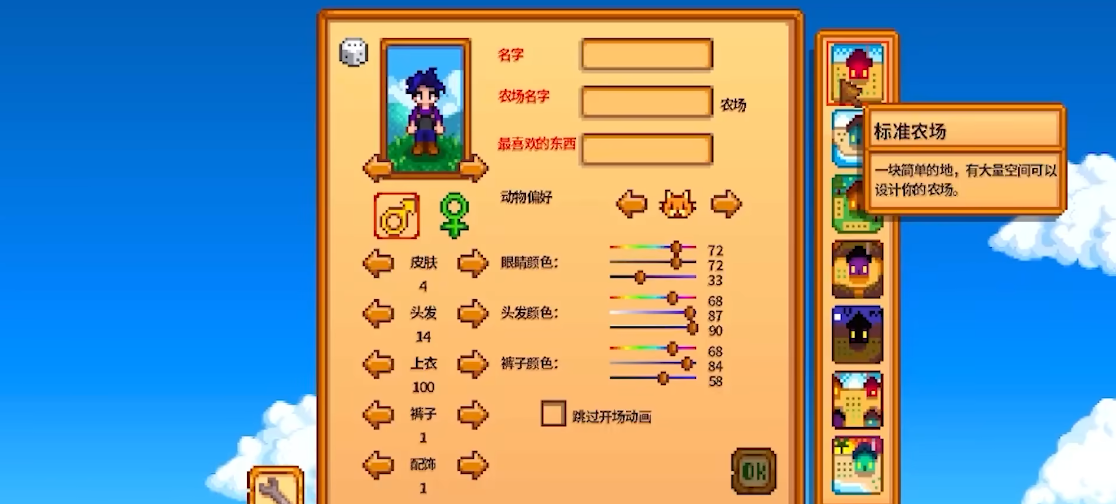Image resolution: width=1116 pixels, height=504 pixels.
Task: Choose the green female gender symbol
Action: (x=454, y=214)
